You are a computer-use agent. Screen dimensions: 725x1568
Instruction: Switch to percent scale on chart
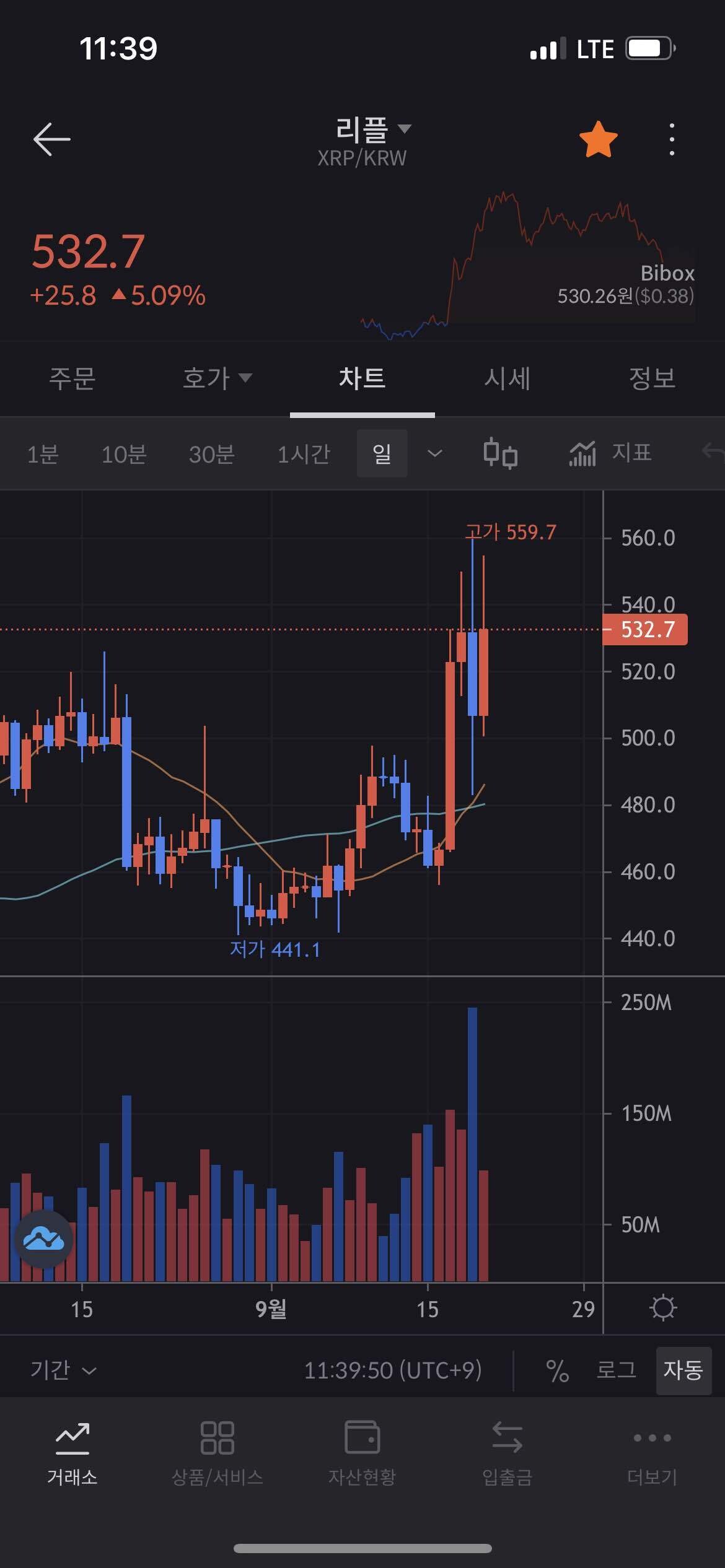click(557, 1370)
